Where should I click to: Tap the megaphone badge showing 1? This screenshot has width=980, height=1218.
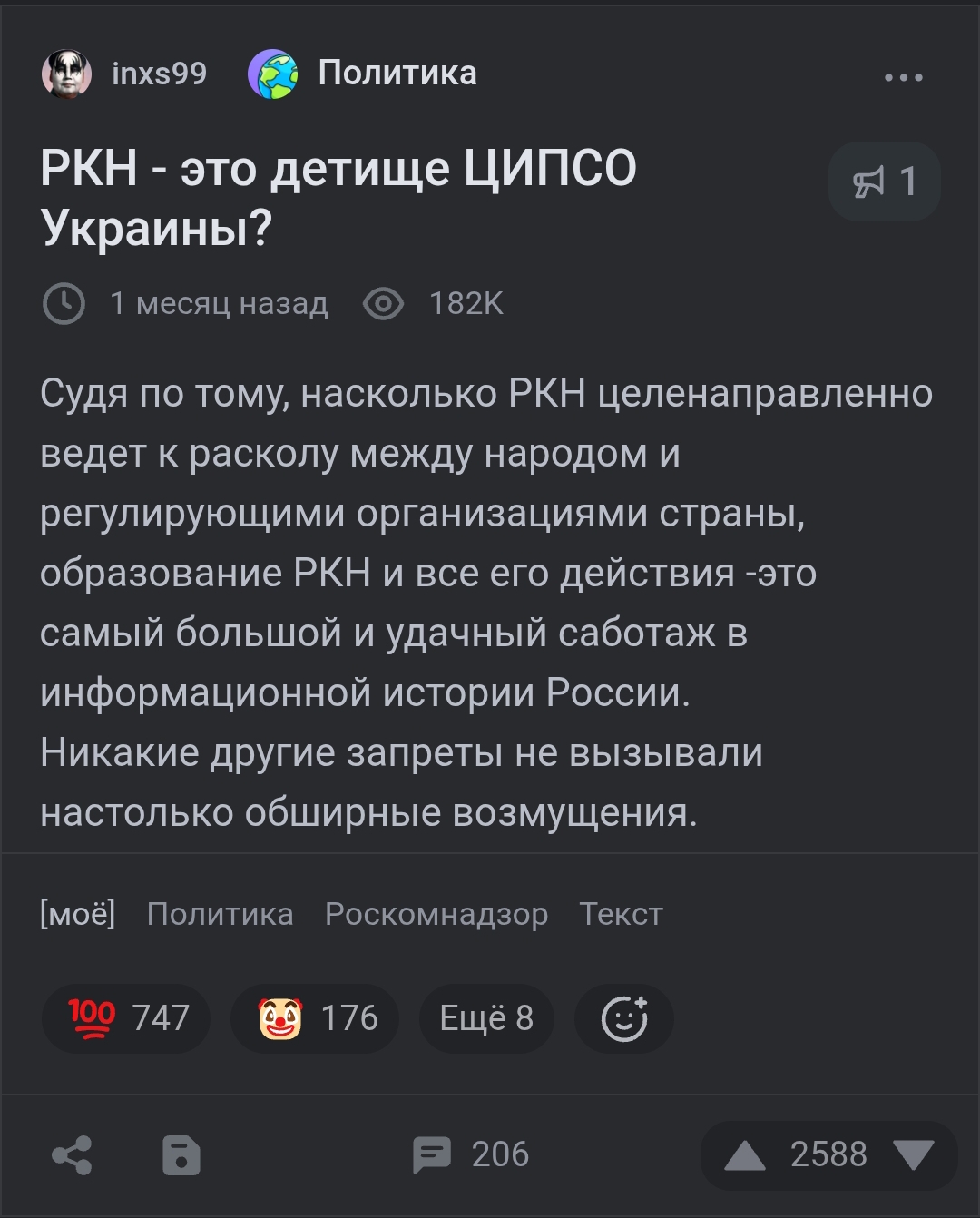(884, 182)
